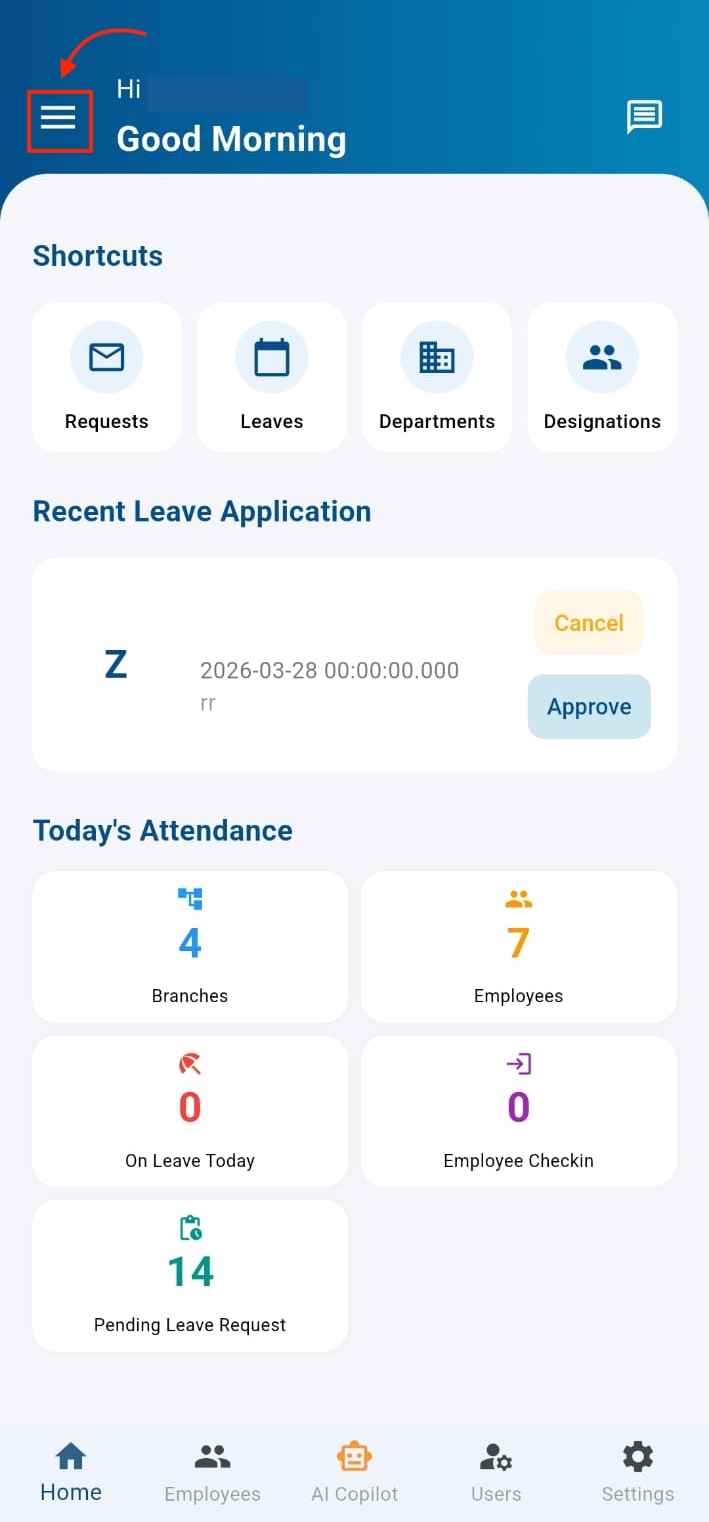The width and height of the screenshot is (709, 1522).
Task: View the Pending Leave Request card
Action: click(190, 1275)
